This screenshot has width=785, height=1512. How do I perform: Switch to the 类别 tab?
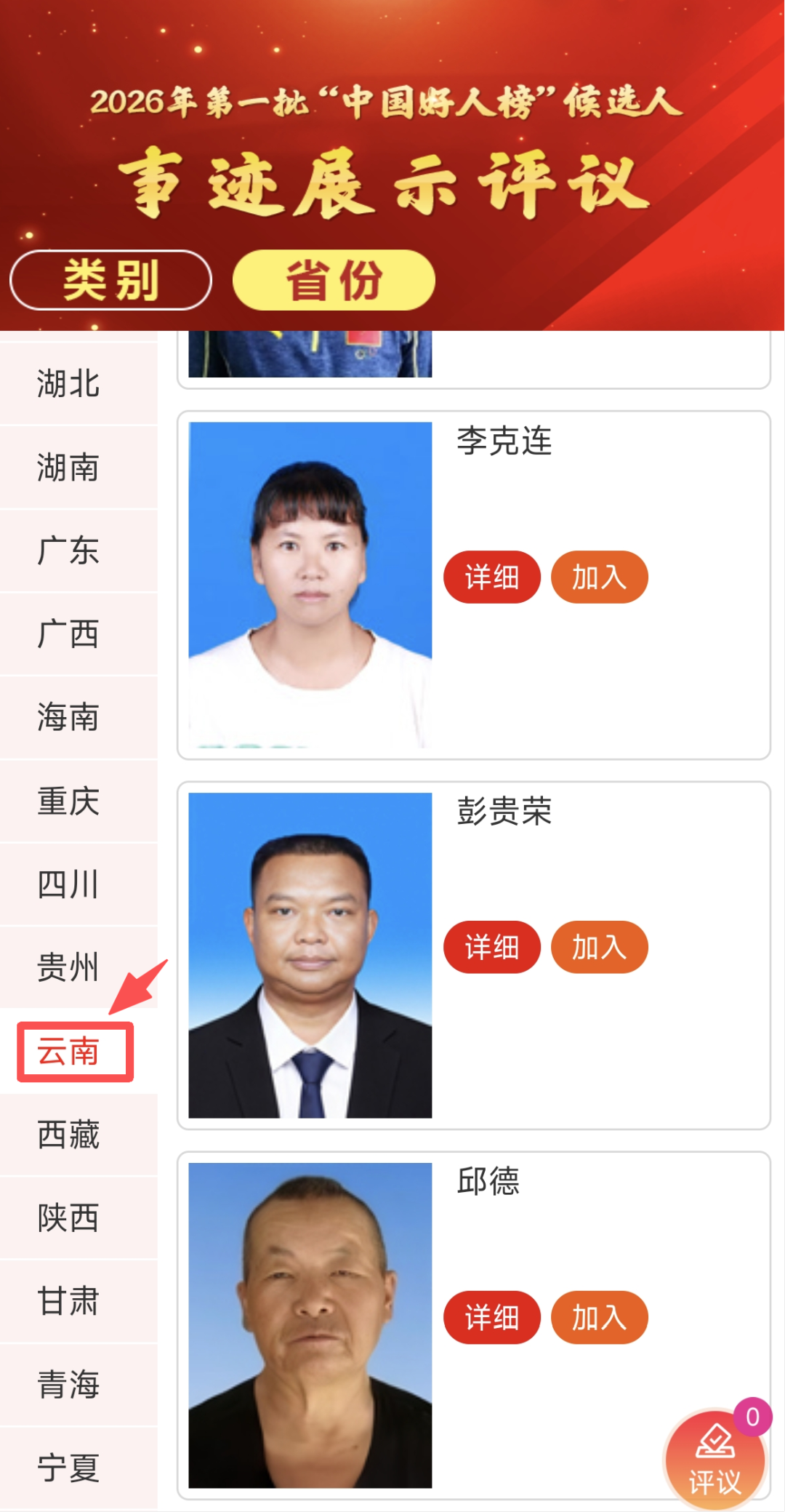click(x=110, y=280)
